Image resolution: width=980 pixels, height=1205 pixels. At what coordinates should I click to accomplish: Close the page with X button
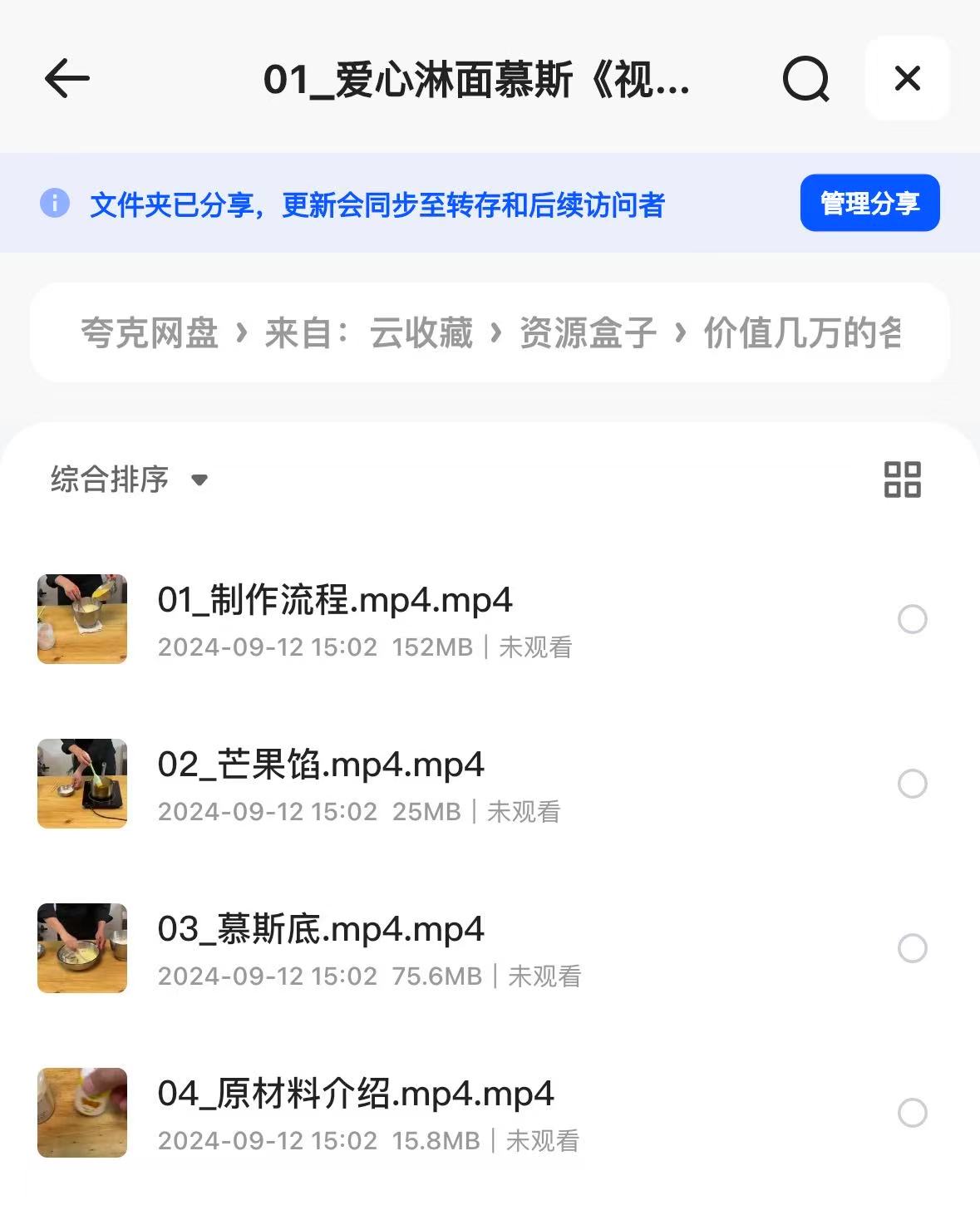point(907,79)
